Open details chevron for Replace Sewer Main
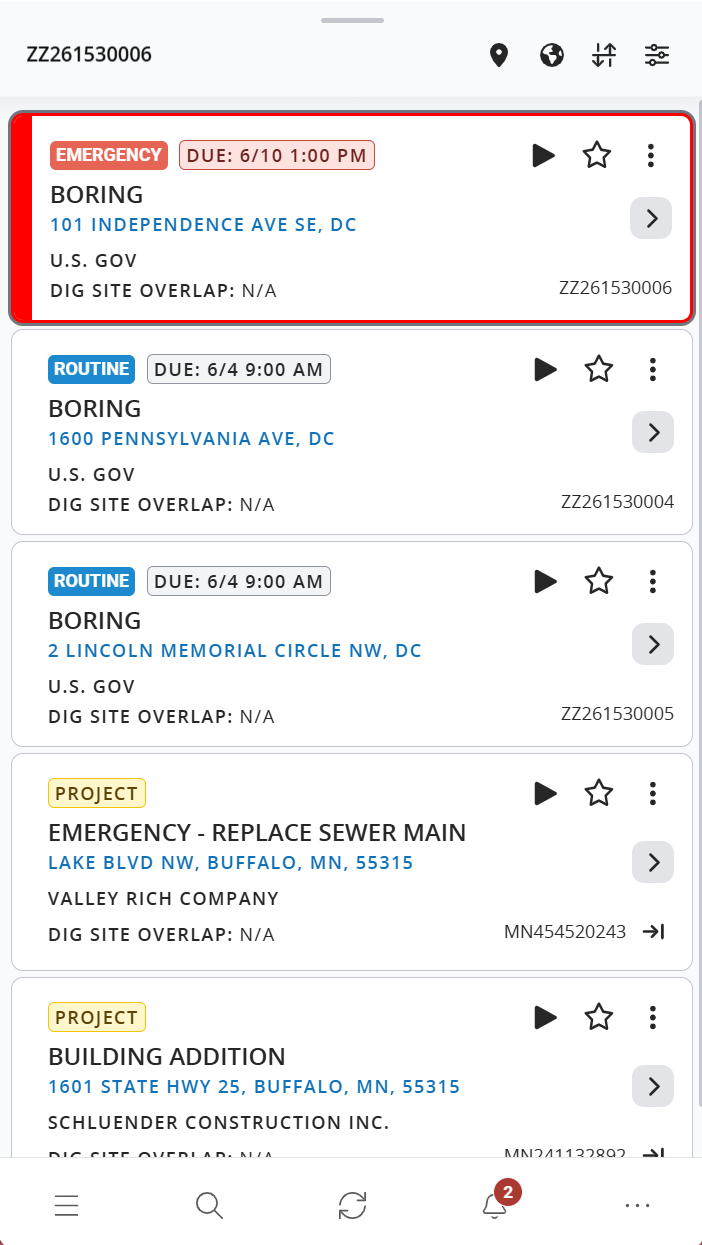 pos(653,862)
